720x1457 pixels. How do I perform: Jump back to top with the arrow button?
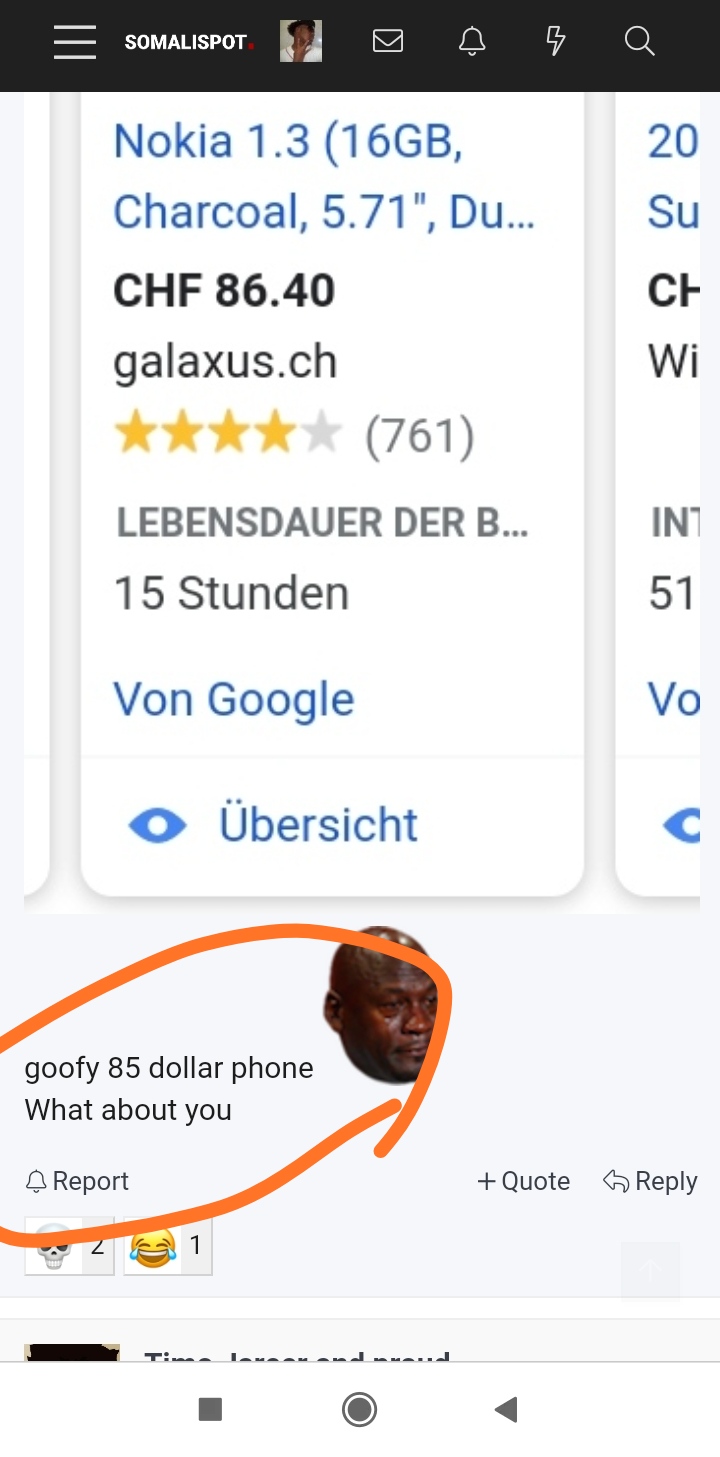650,1271
